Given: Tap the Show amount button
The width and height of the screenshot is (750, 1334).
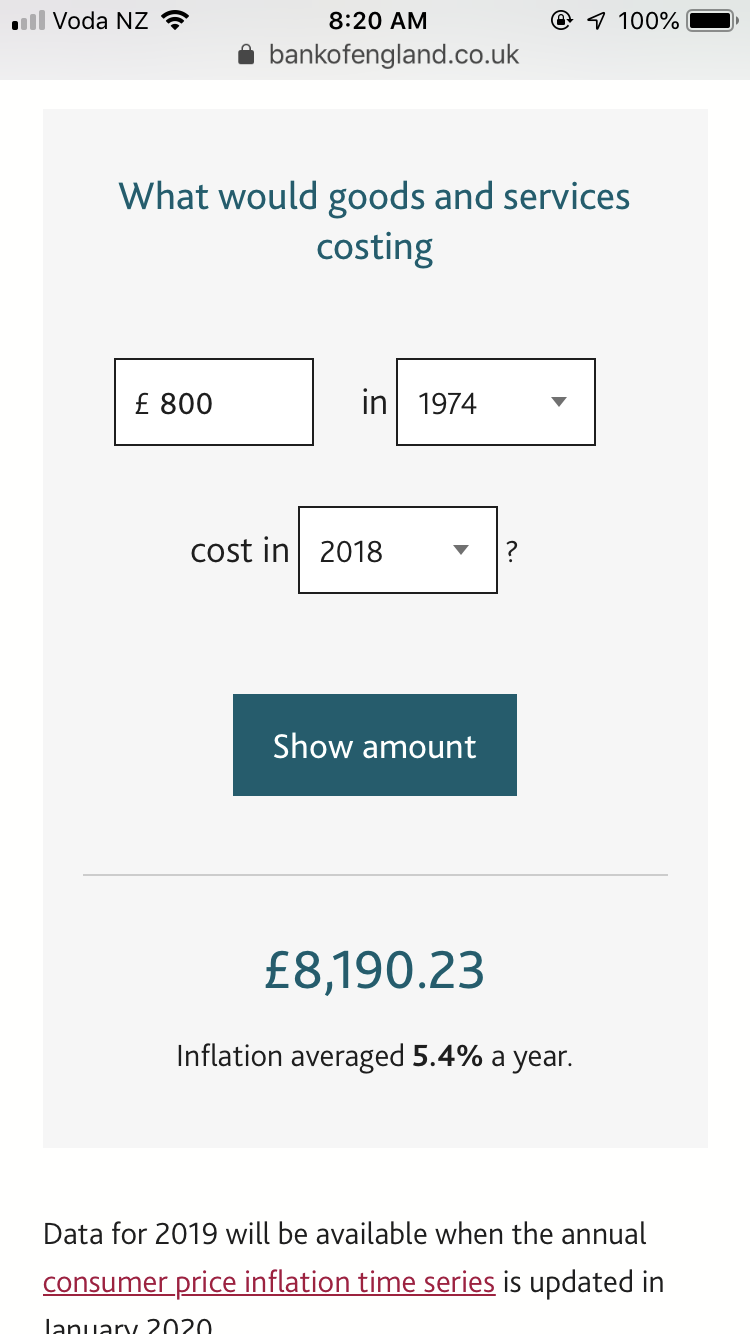Looking at the screenshot, I should 375,745.
